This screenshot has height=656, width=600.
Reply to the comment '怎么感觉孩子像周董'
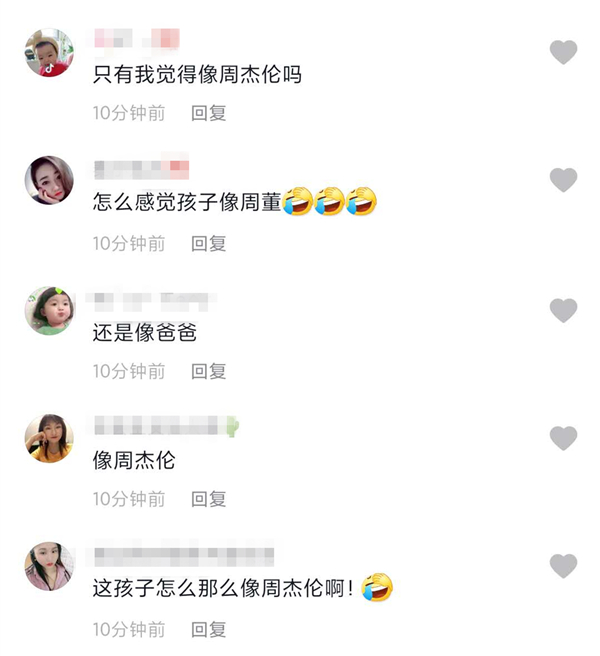click(209, 243)
